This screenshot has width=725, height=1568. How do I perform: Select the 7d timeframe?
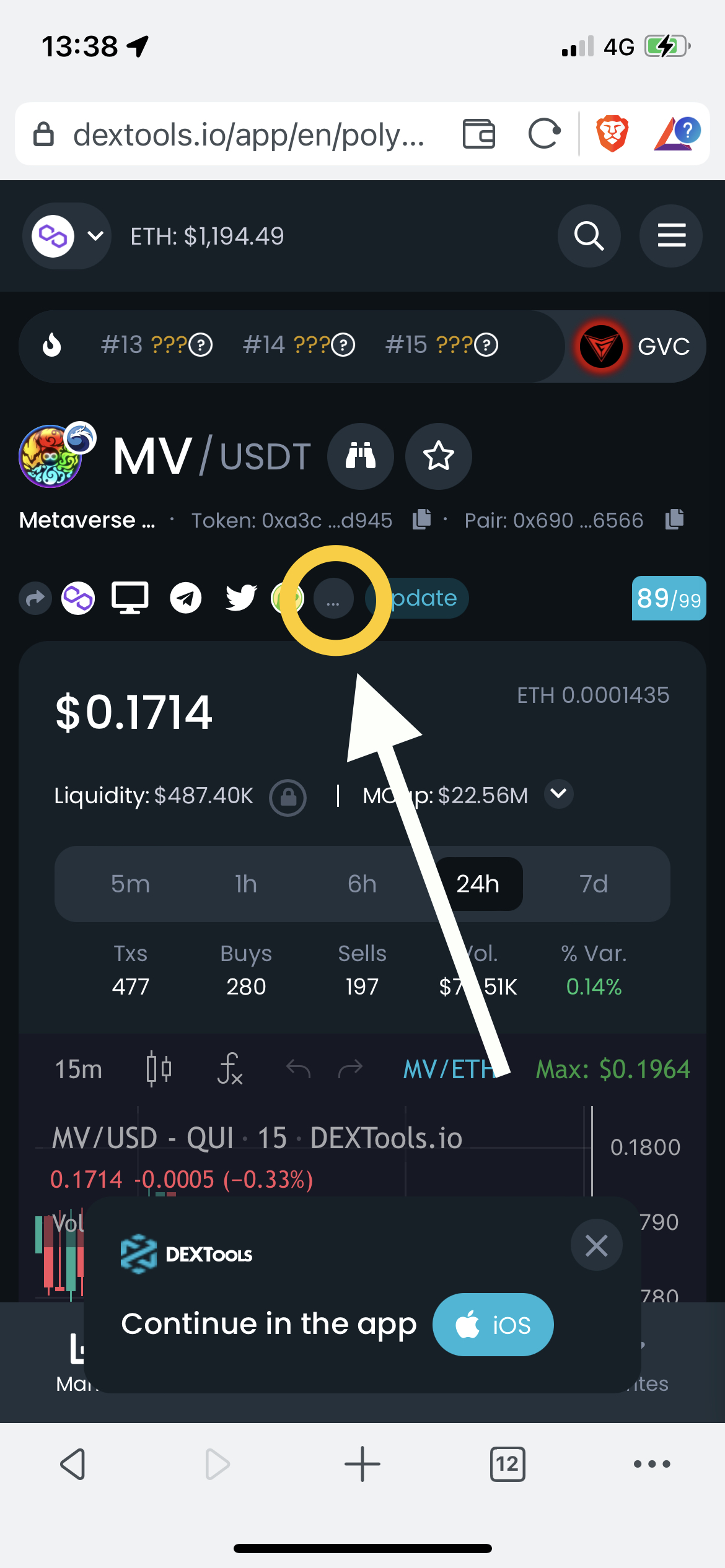(594, 884)
